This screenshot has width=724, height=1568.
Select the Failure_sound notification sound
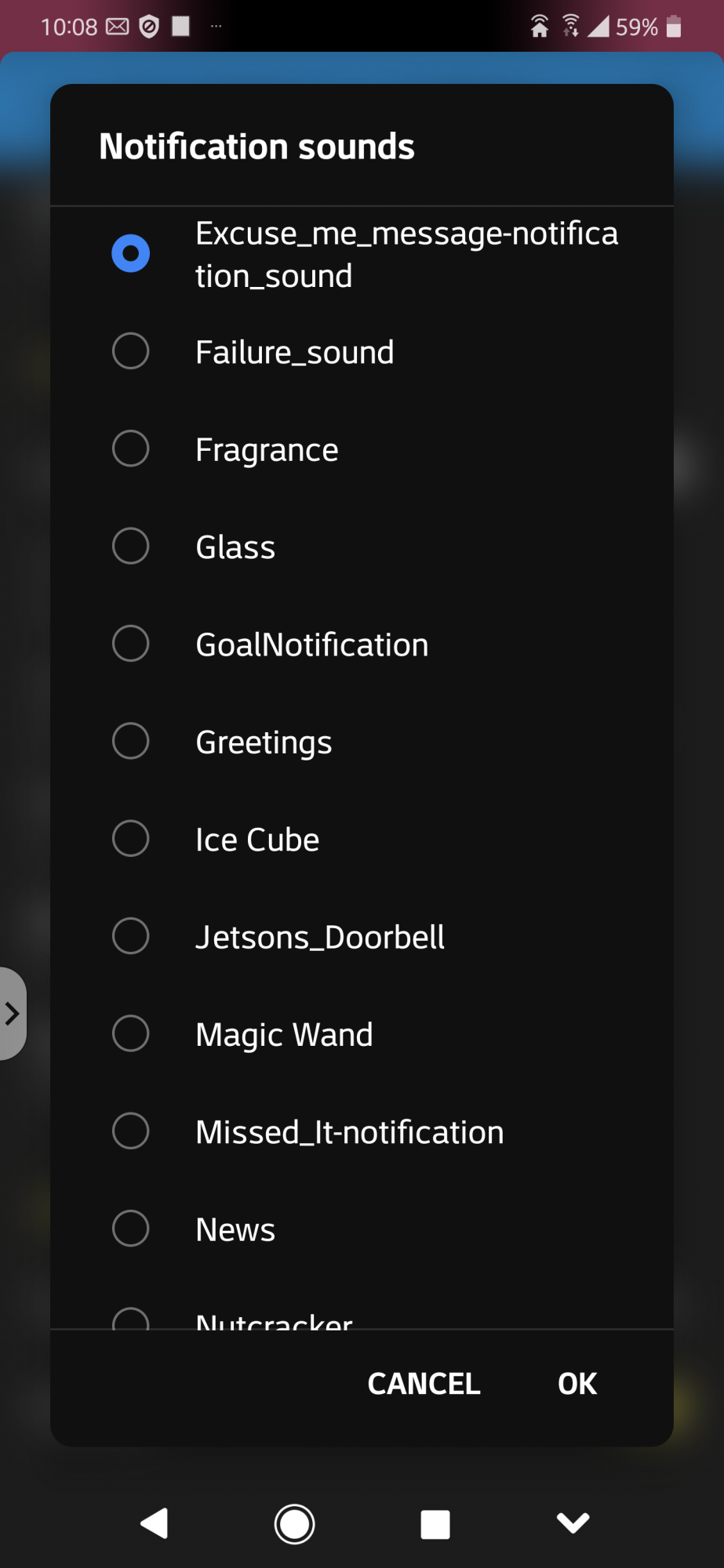pos(362,352)
